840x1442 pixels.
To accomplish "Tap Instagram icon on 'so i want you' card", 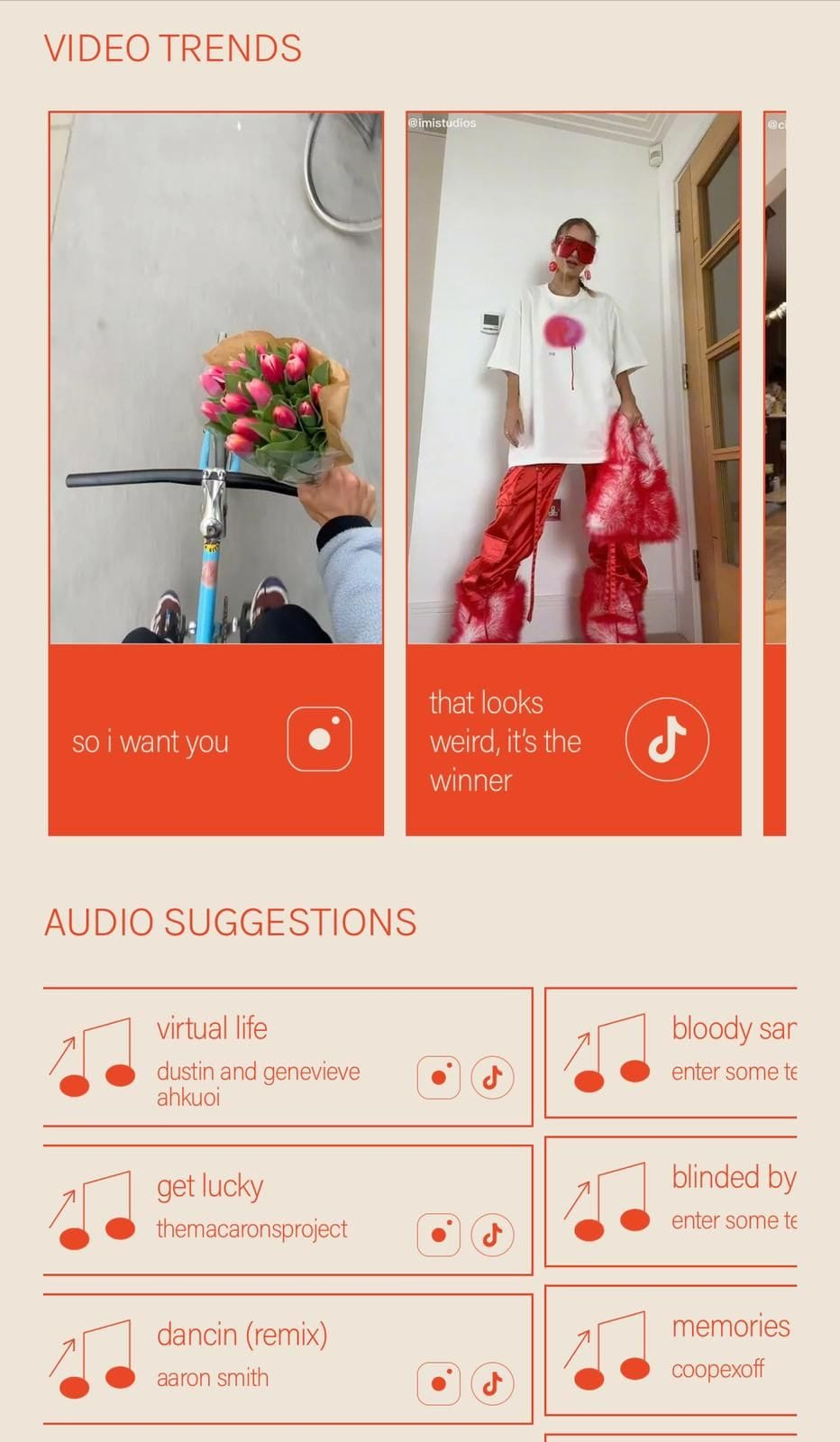I will (x=319, y=739).
